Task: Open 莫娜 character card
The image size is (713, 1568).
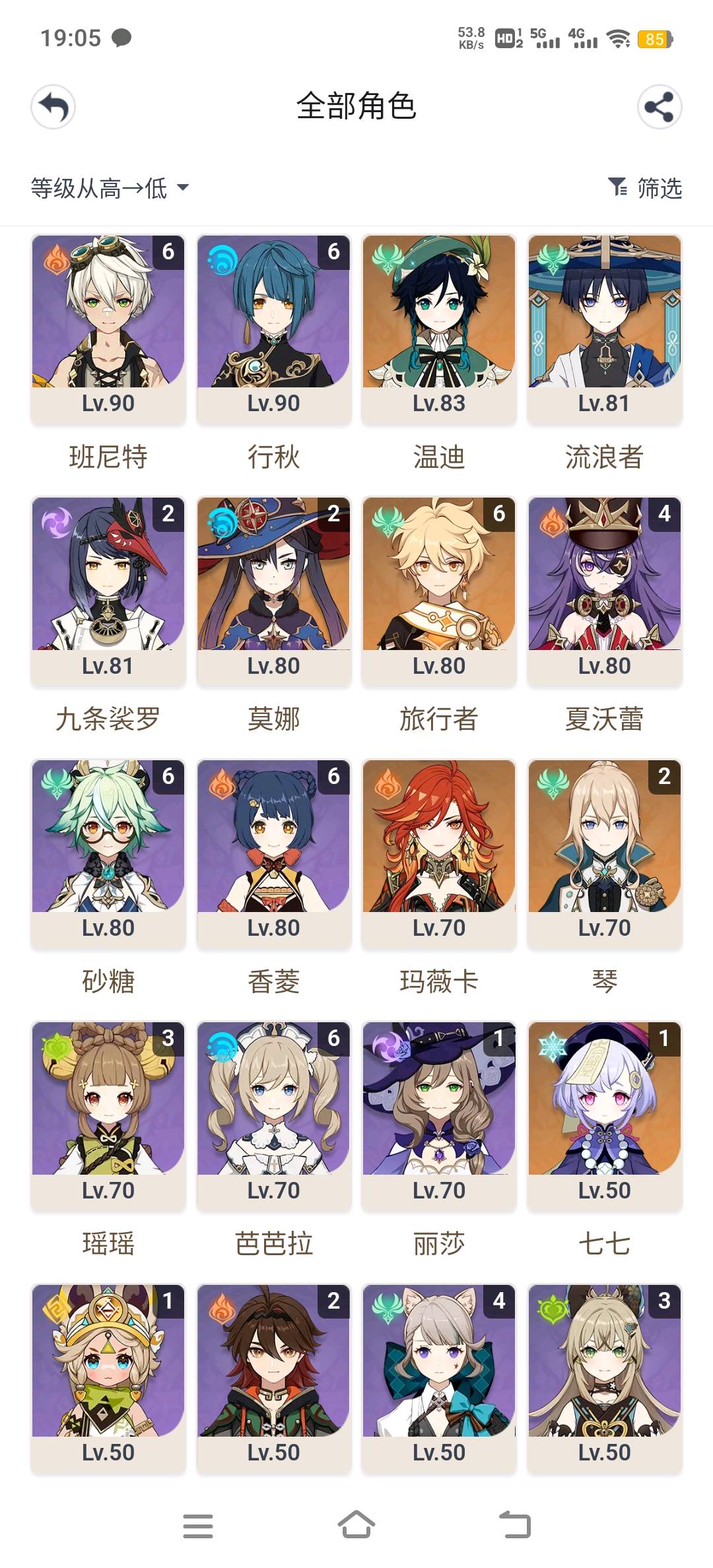Action: 273,591
